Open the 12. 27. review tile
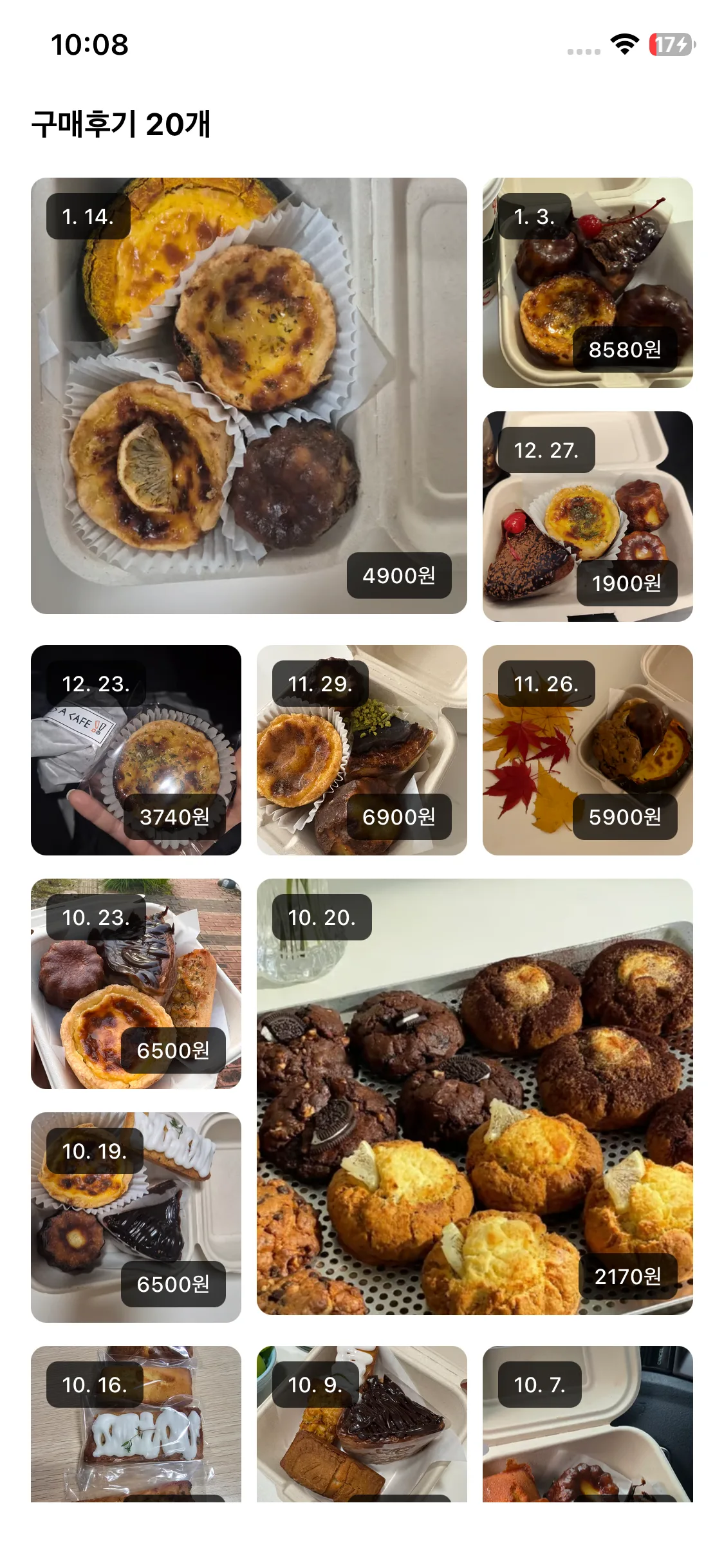 [587, 516]
